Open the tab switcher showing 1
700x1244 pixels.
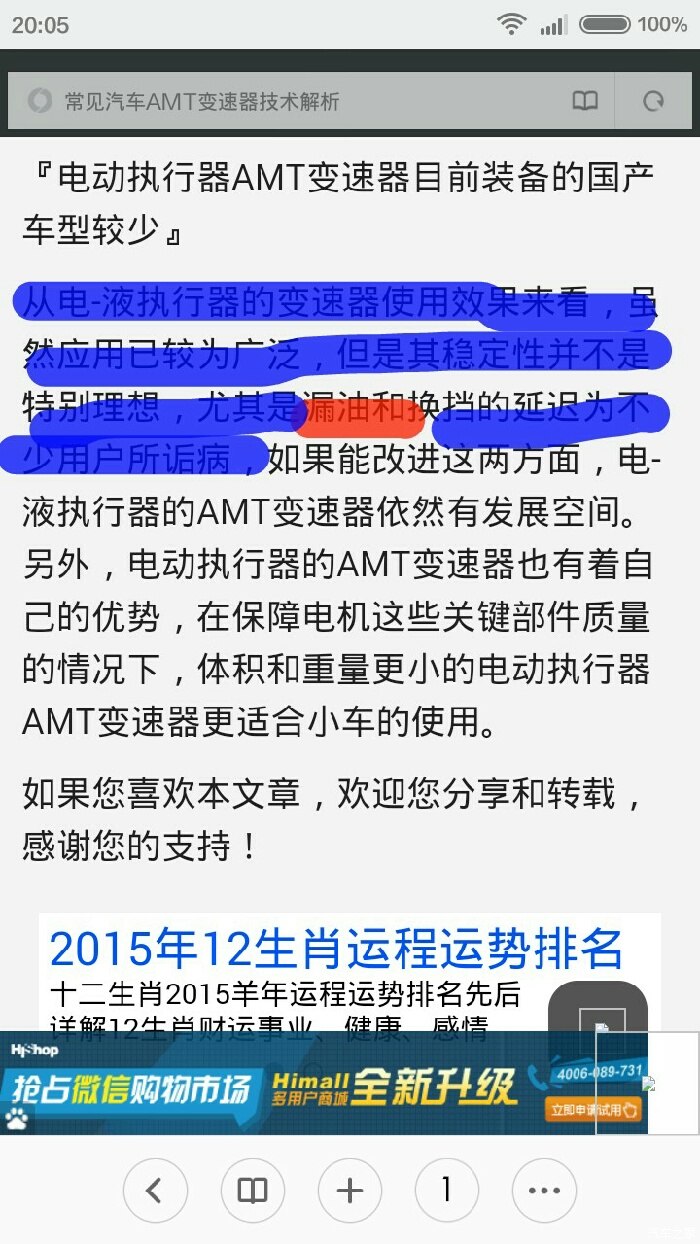(x=446, y=1190)
